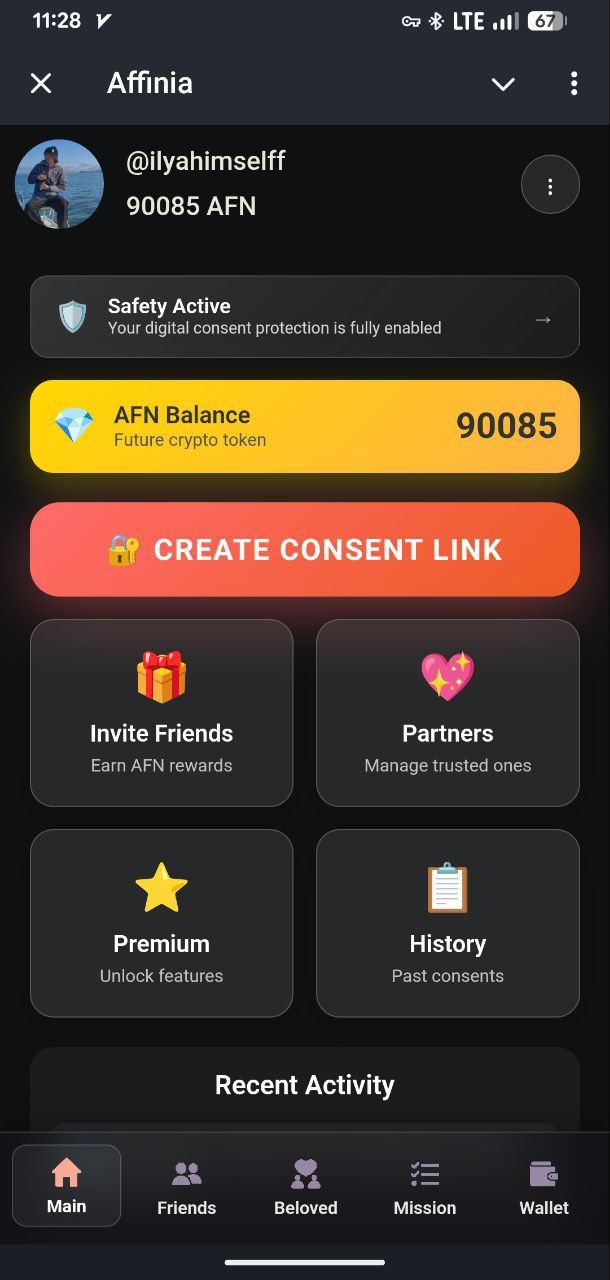
Task: Go to the Mission tab
Action: (425, 1187)
